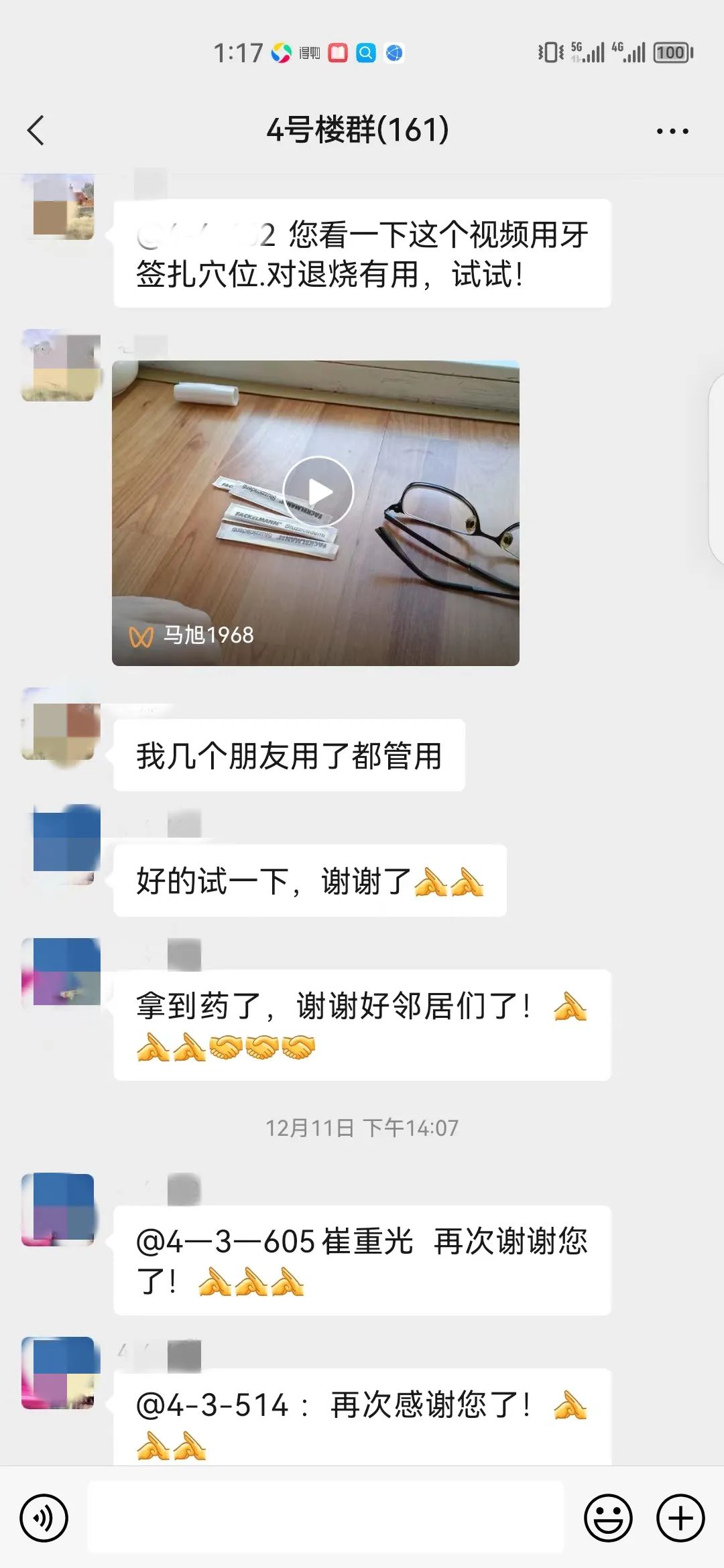Viewport: 724px width, 1568px height.
Task: Switch to voice message input
Action: [44, 1518]
